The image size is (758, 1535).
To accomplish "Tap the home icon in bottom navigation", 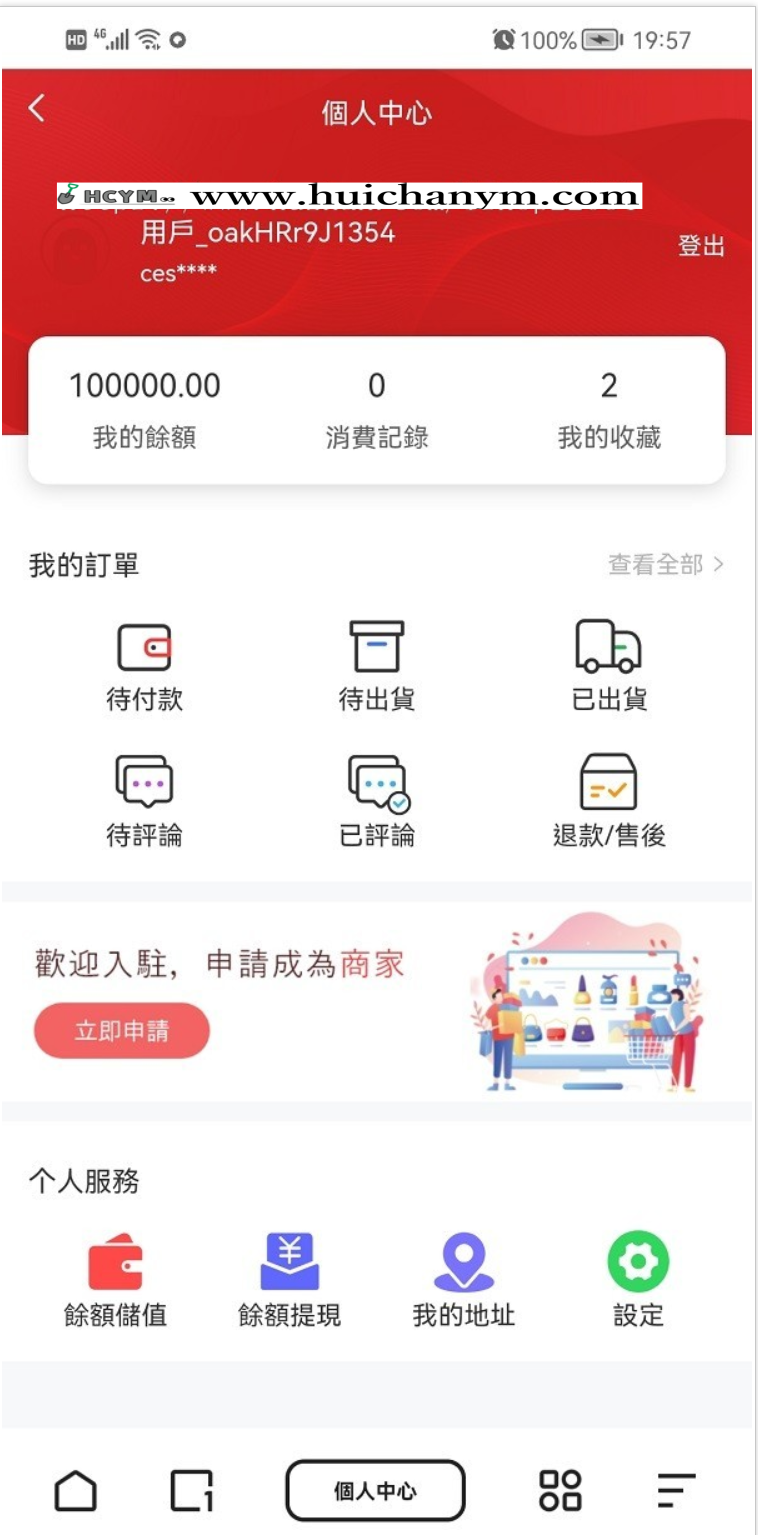I will pos(77,1490).
